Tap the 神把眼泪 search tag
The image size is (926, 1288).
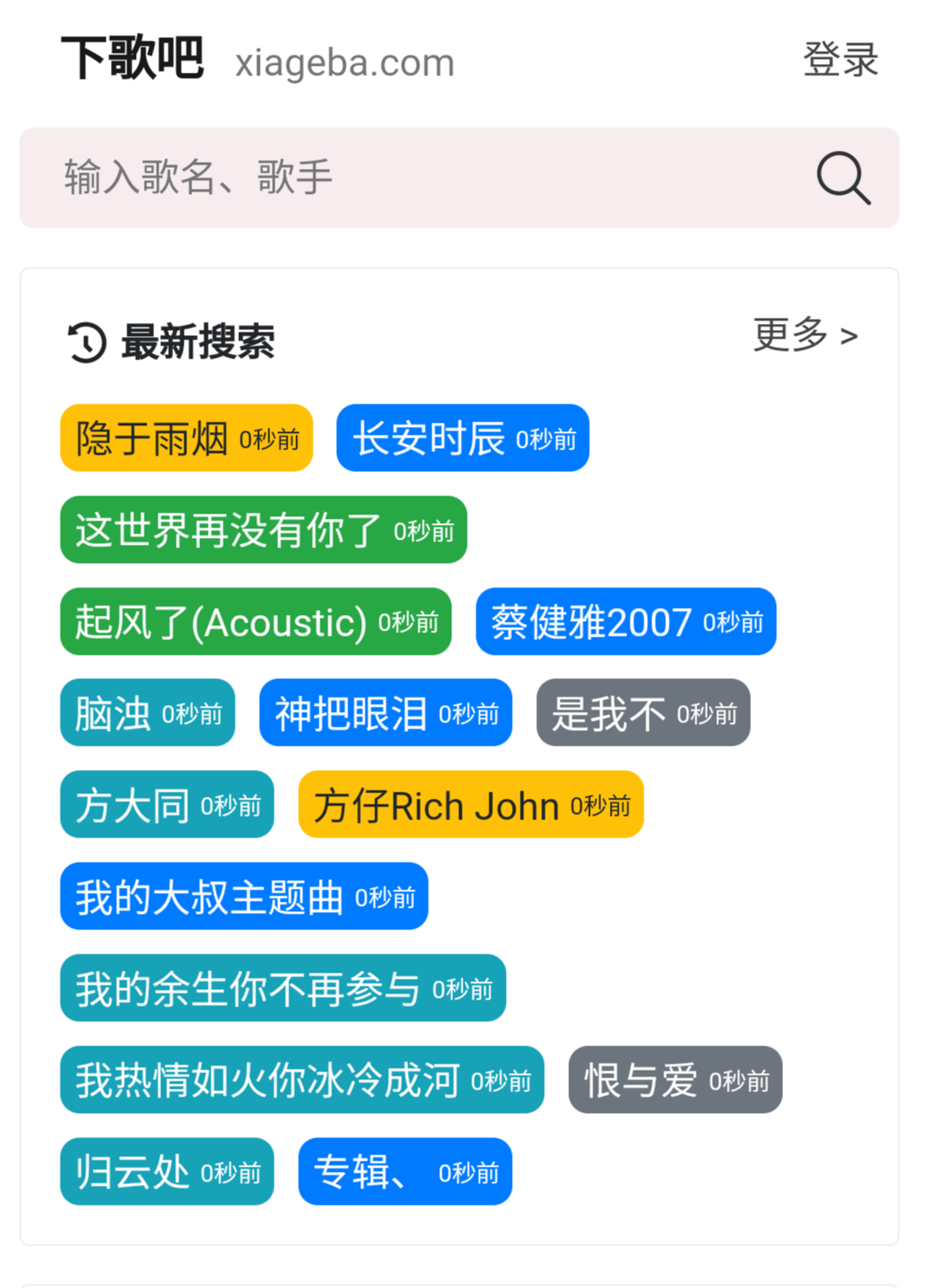pos(385,713)
